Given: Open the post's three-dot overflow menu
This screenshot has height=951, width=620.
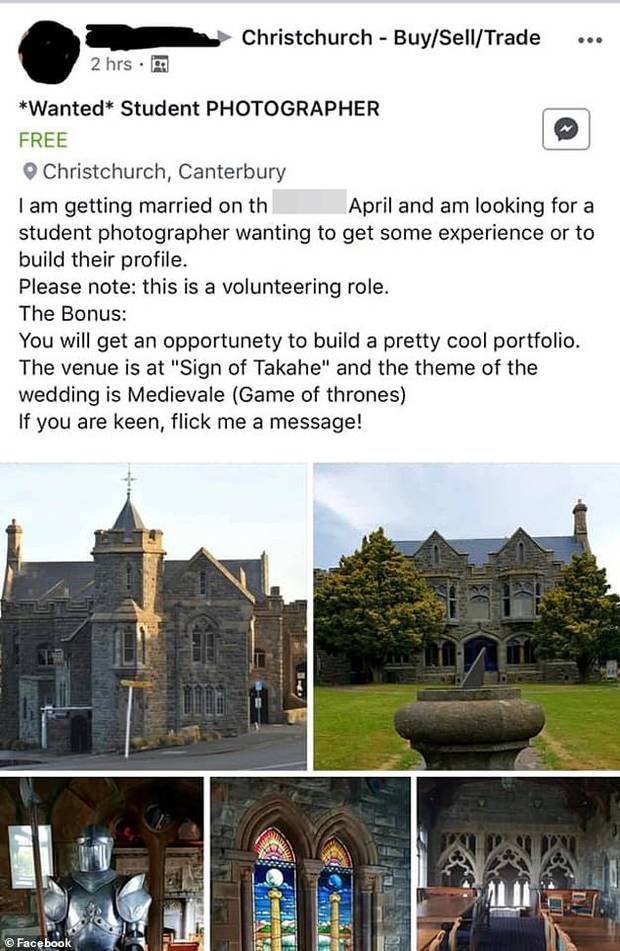Looking at the screenshot, I should tap(590, 40).
